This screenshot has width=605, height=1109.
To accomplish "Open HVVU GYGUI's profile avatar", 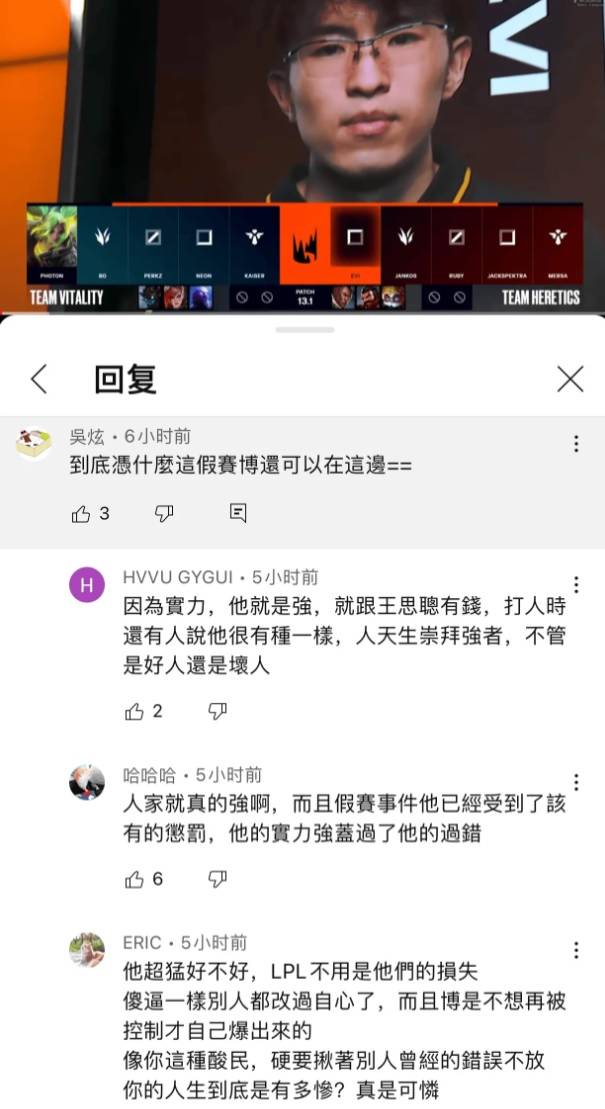I will [87, 585].
